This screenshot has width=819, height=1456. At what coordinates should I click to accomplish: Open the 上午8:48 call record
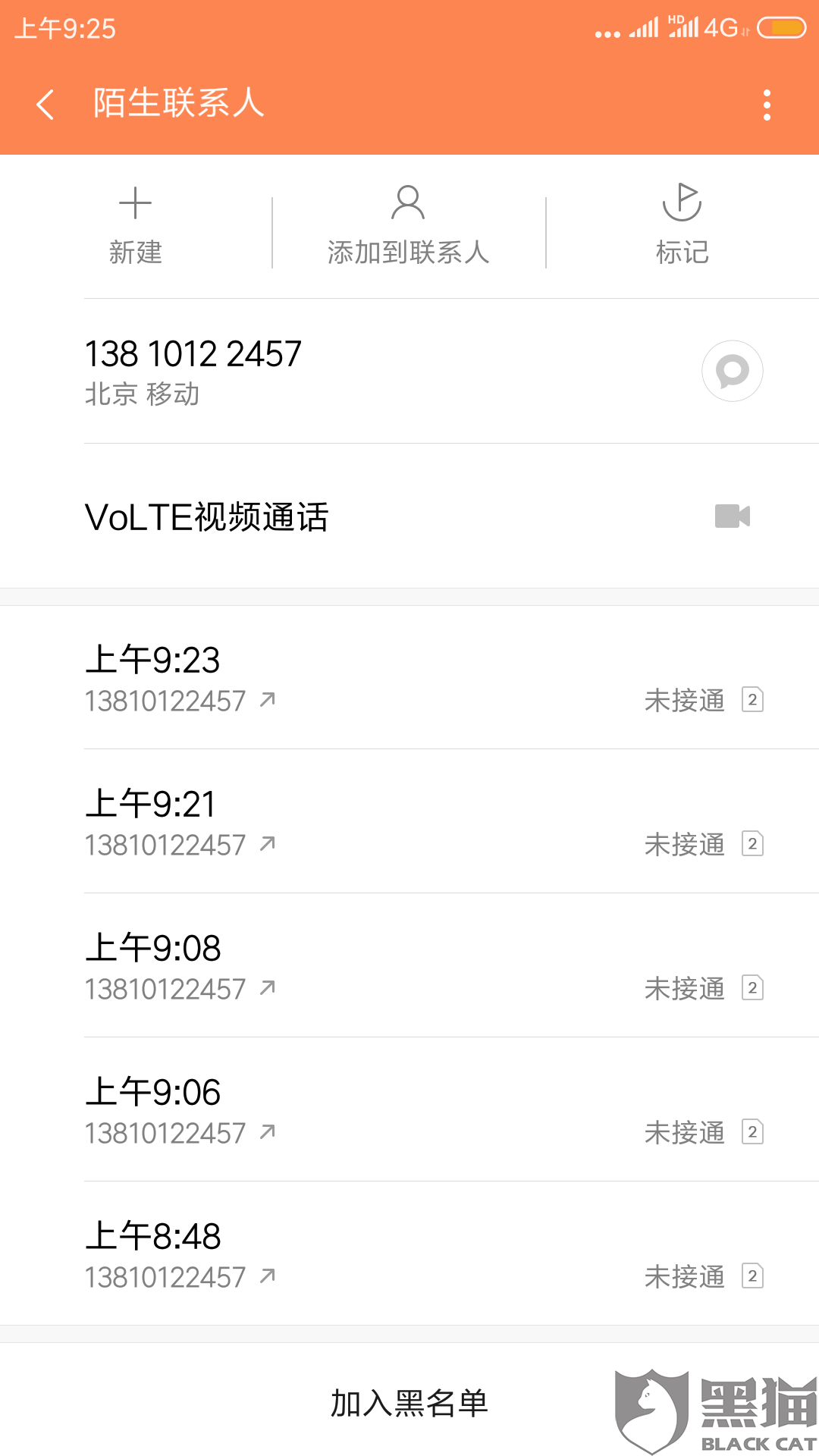[409, 1254]
